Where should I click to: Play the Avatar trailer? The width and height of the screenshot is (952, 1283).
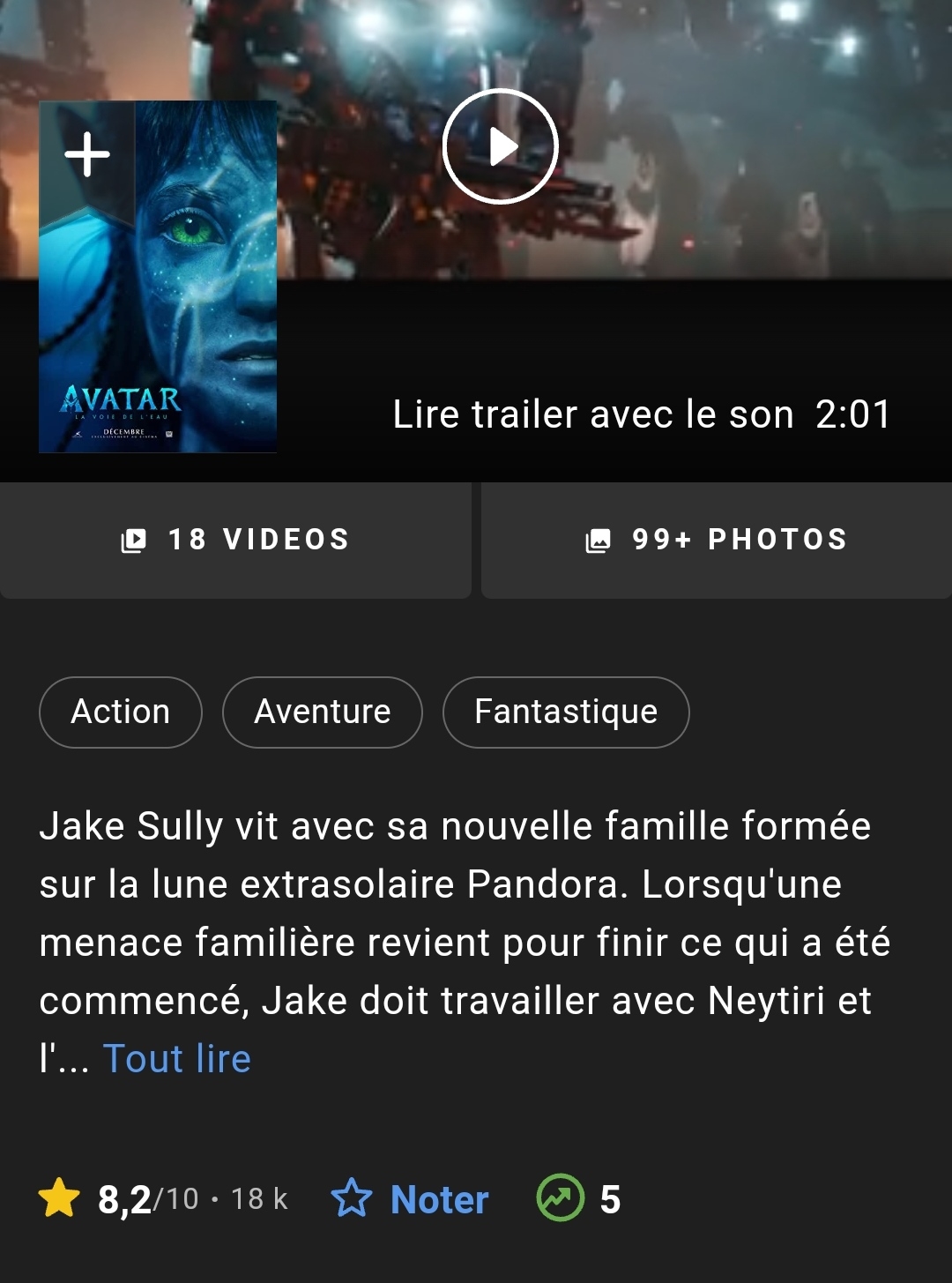[x=500, y=146]
